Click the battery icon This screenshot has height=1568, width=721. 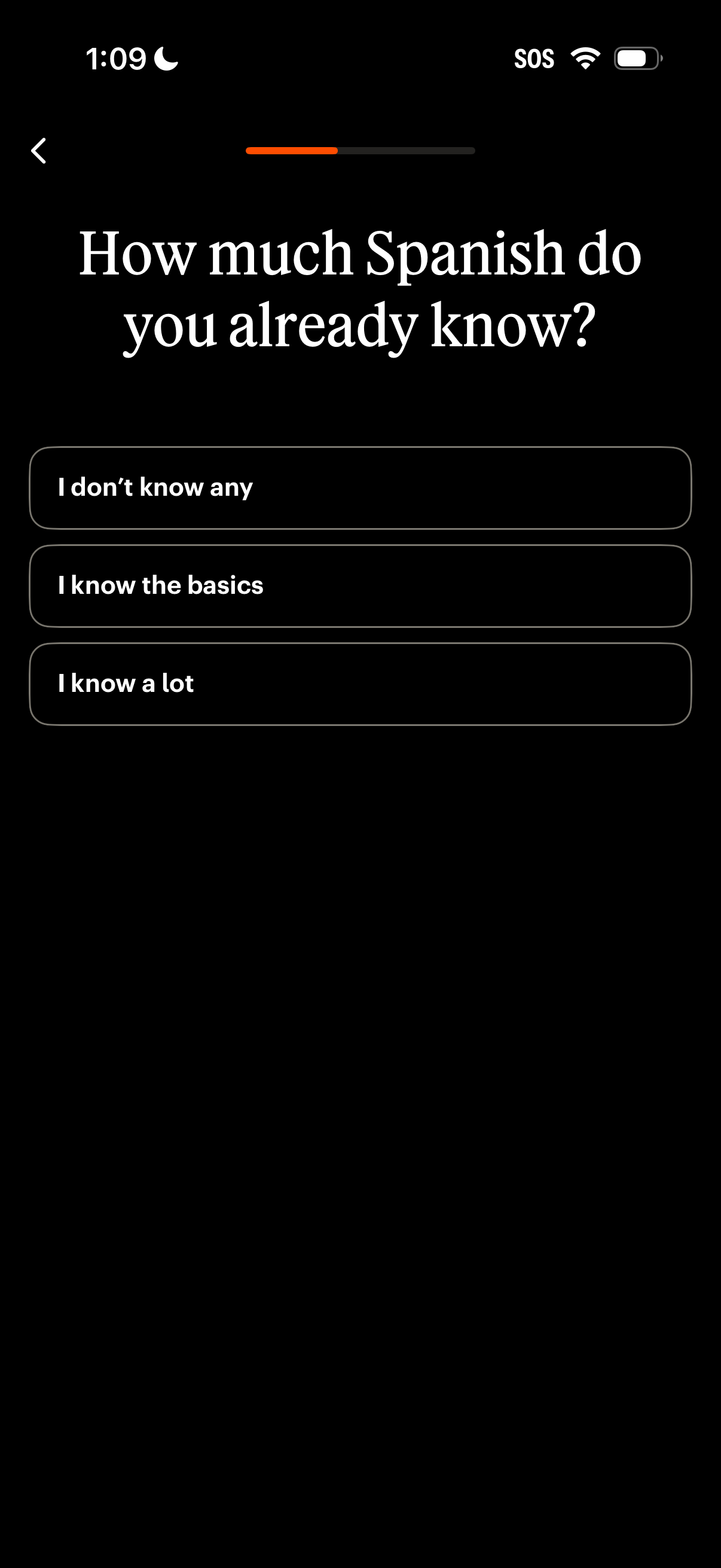pos(636,58)
